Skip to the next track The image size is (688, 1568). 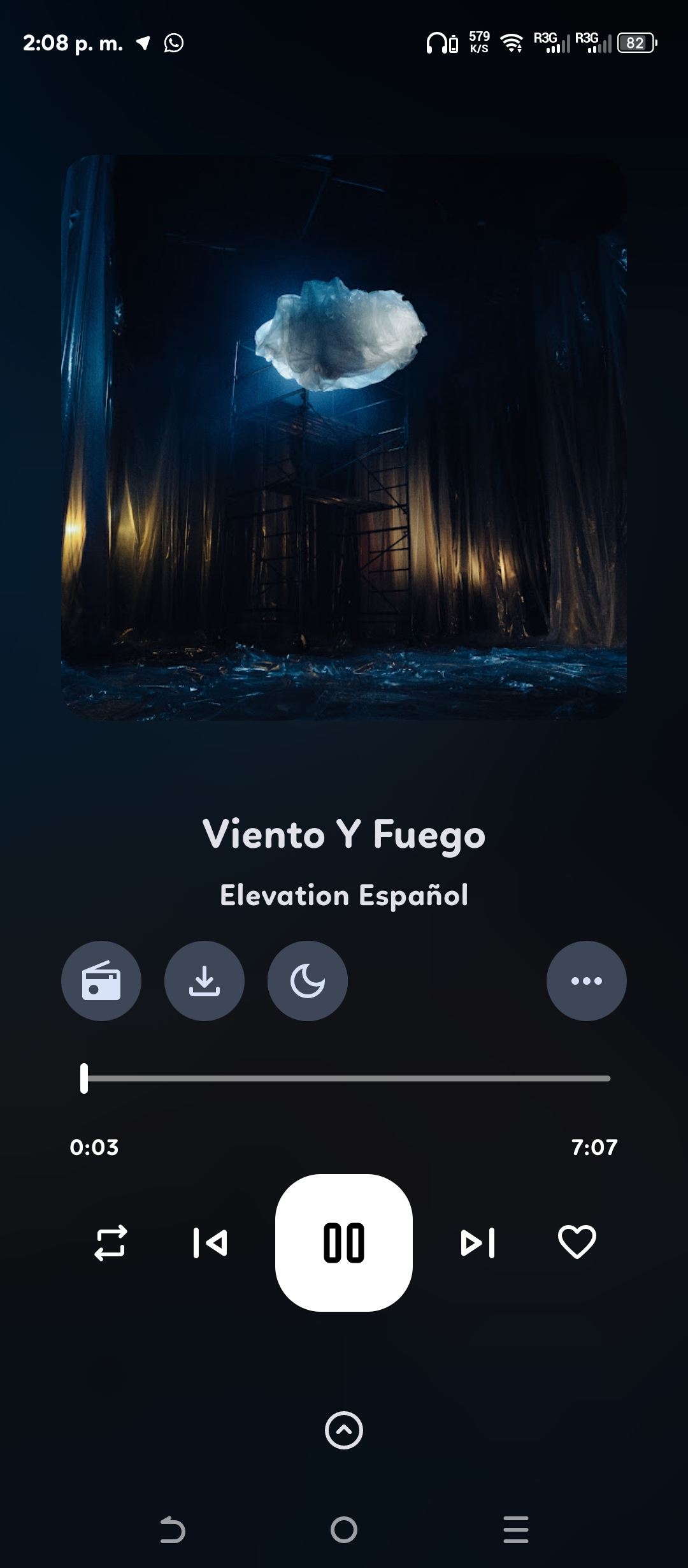pos(478,1243)
